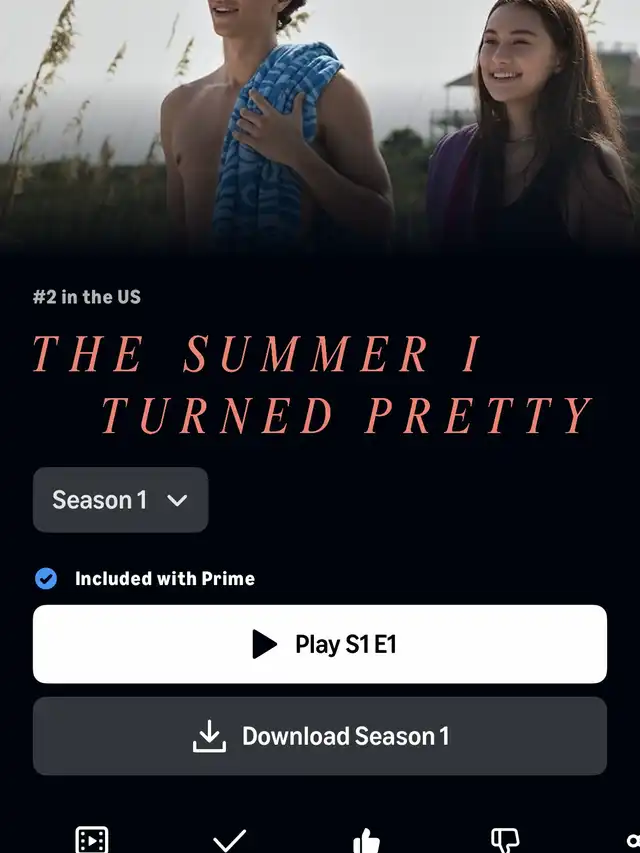The width and height of the screenshot is (640, 853).
Task: Download Season 1 for offline viewing
Action: point(320,736)
